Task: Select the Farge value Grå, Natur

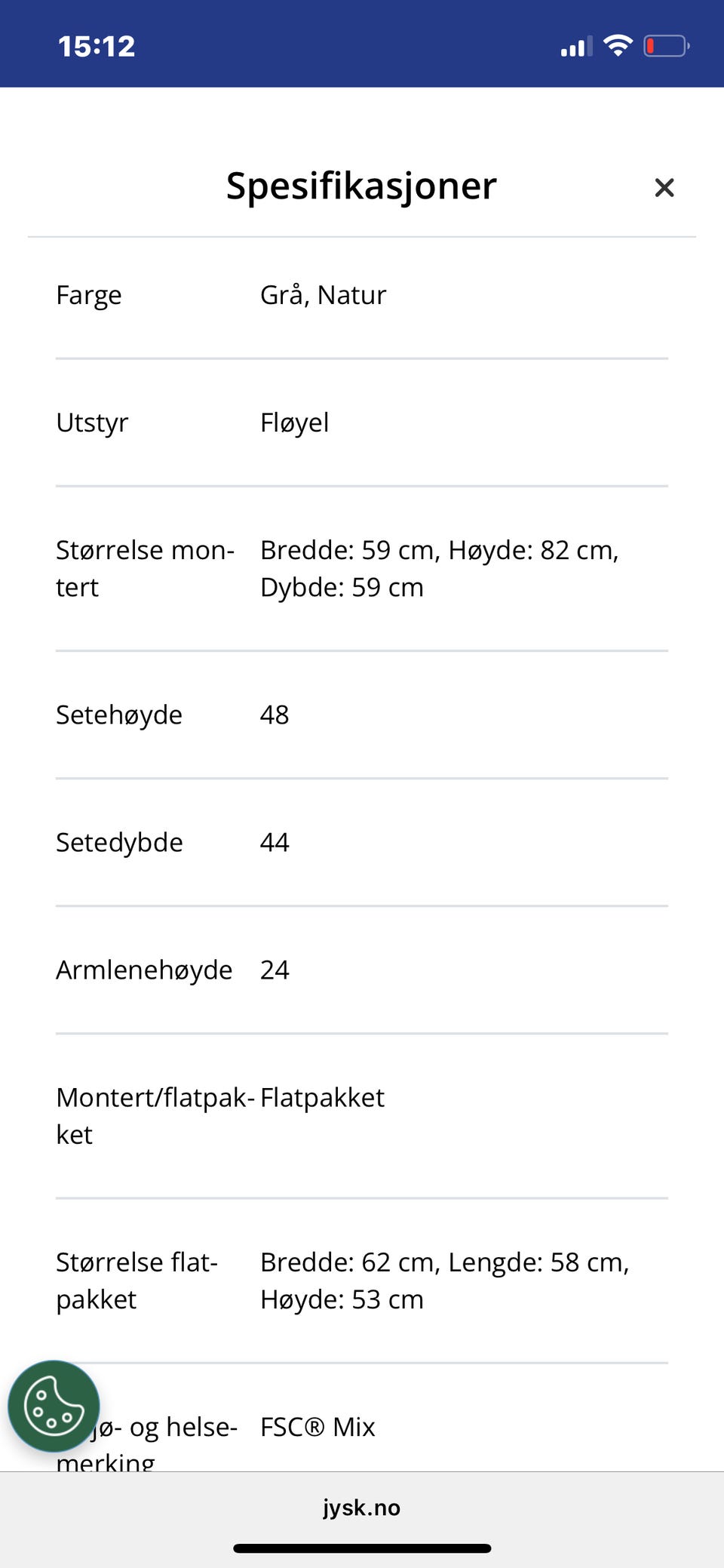Action: pos(323,295)
